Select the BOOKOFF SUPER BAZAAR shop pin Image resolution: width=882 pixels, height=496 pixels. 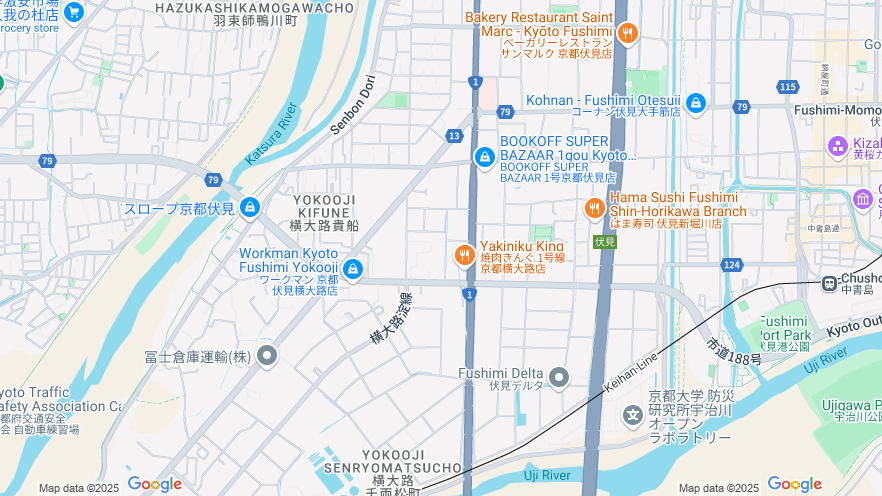(485, 157)
